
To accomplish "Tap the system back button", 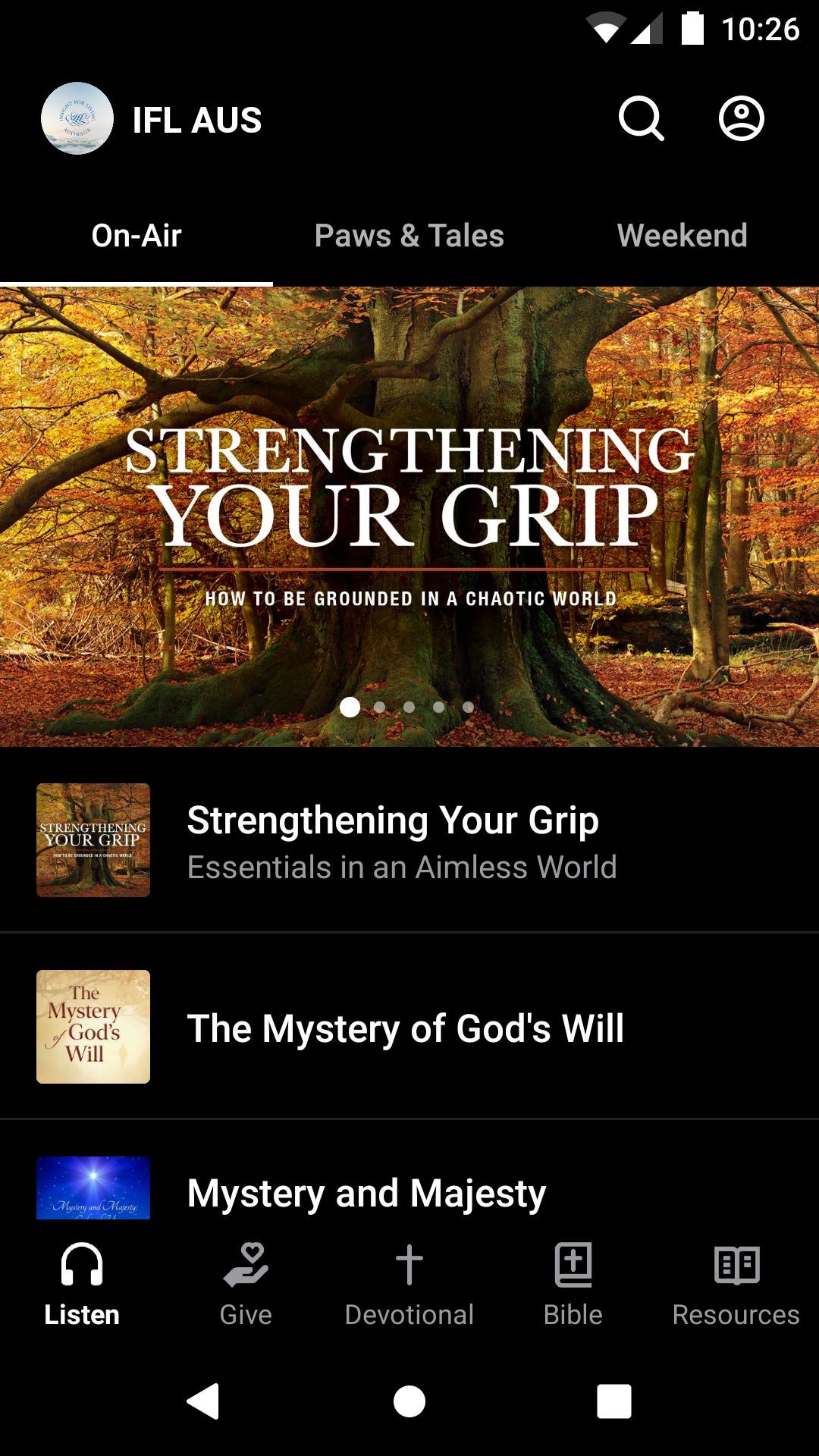I will click(x=203, y=1401).
